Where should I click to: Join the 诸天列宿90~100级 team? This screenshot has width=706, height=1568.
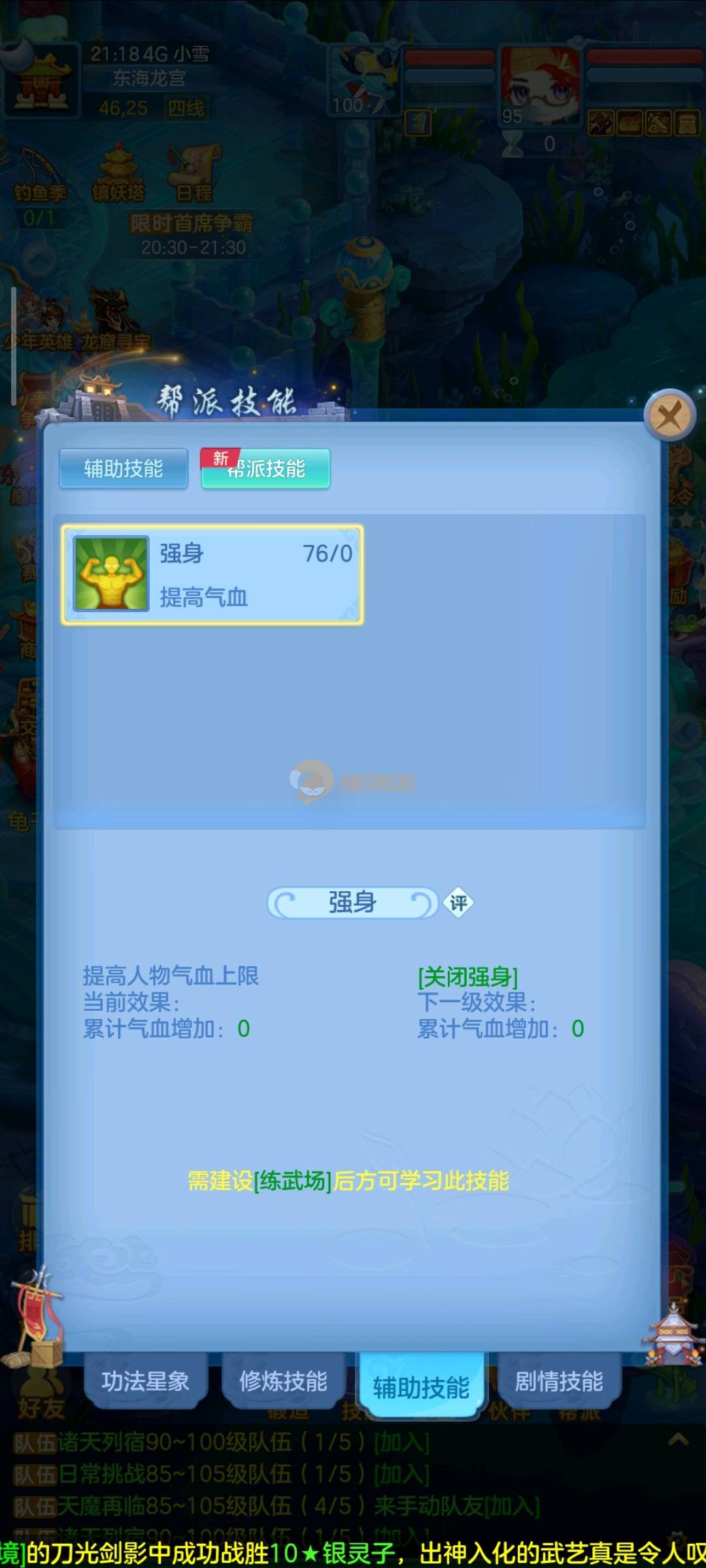(401, 1443)
